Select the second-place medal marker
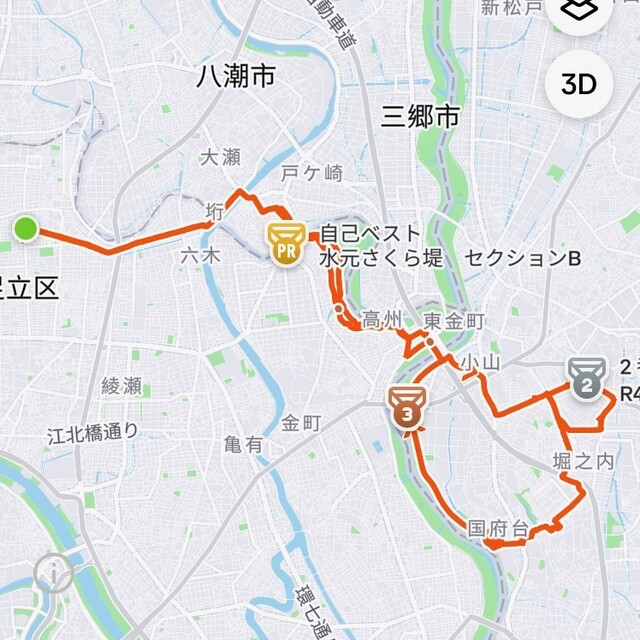Image resolution: width=640 pixels, height=640 pixels. (586, 377)
